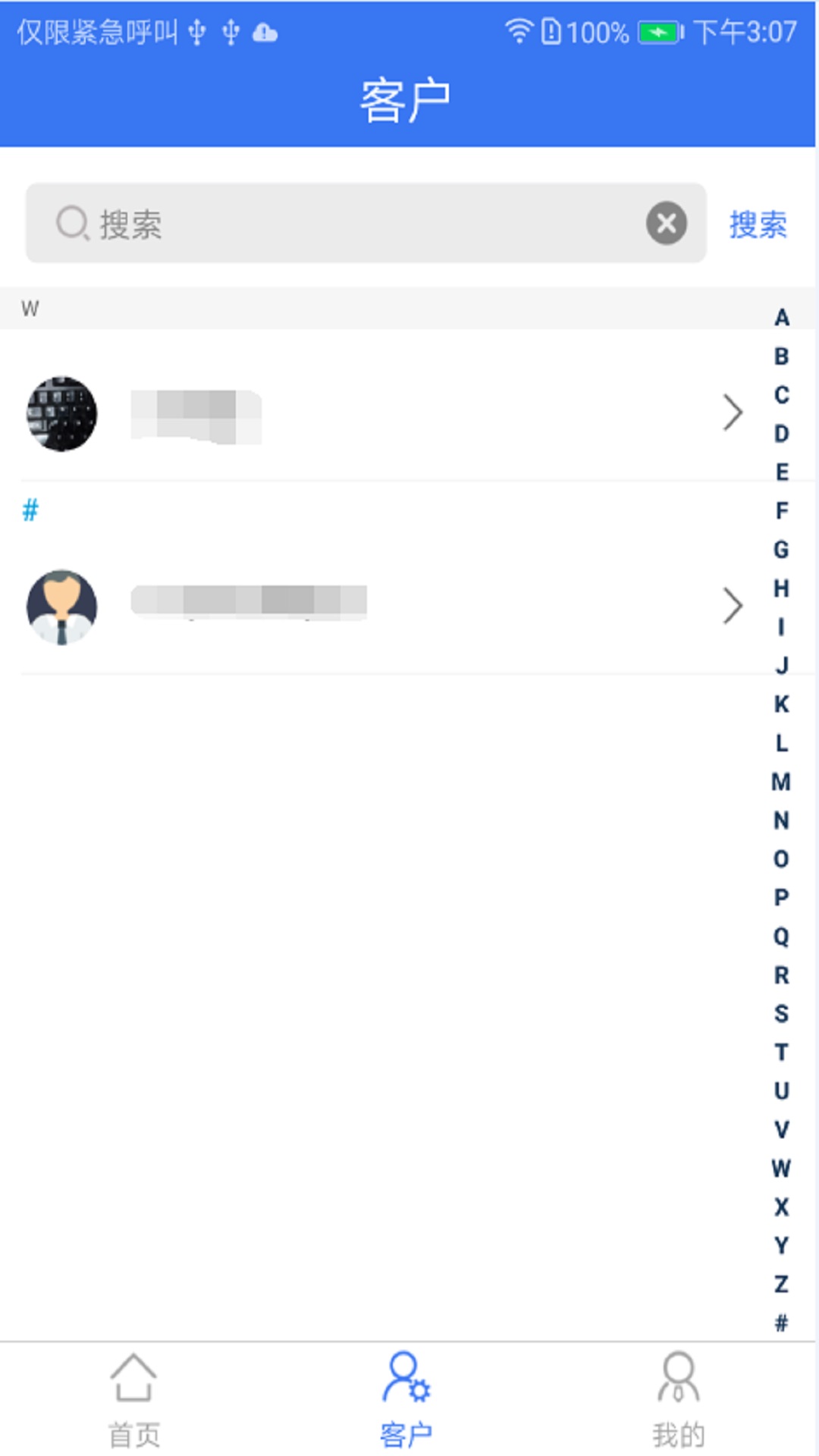
Task: Choose letter S in the alphabet index
Action: (781, 1014)
